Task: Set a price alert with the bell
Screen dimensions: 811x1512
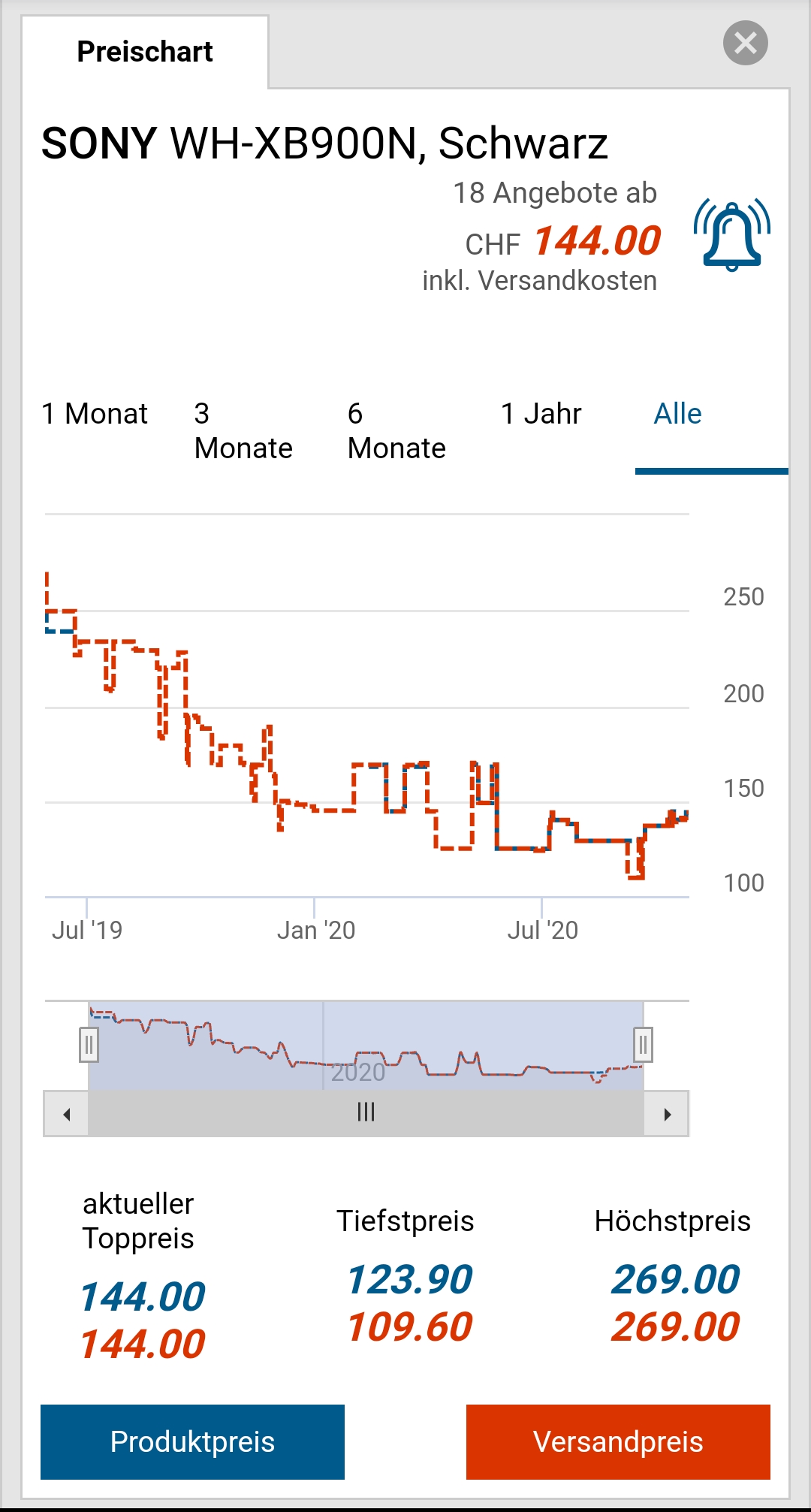Action: [x=732, y=234]
